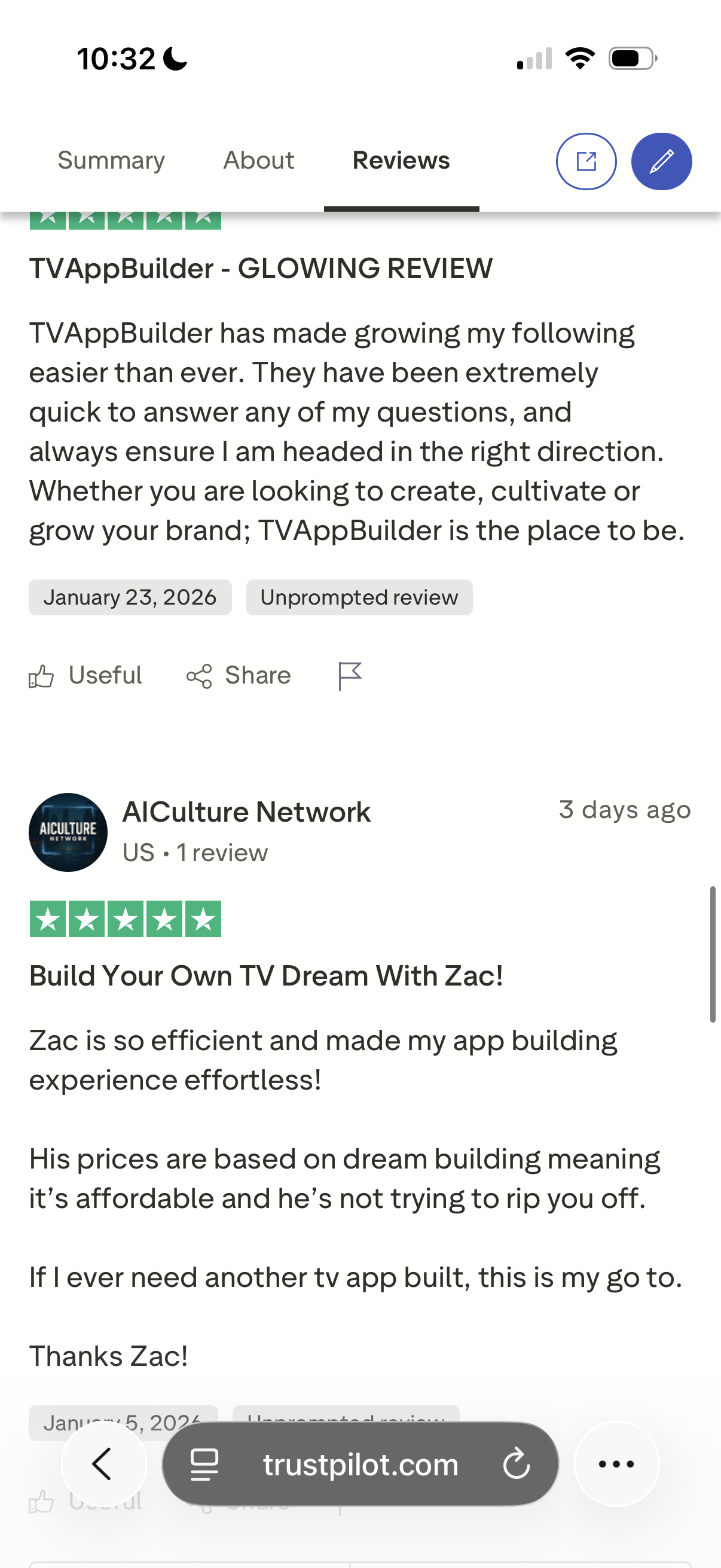Image resolution: width=721 pixels, height=1568 pixels.
Task: Click the January 23, 2026 date tag
Action: click(130, 597)
